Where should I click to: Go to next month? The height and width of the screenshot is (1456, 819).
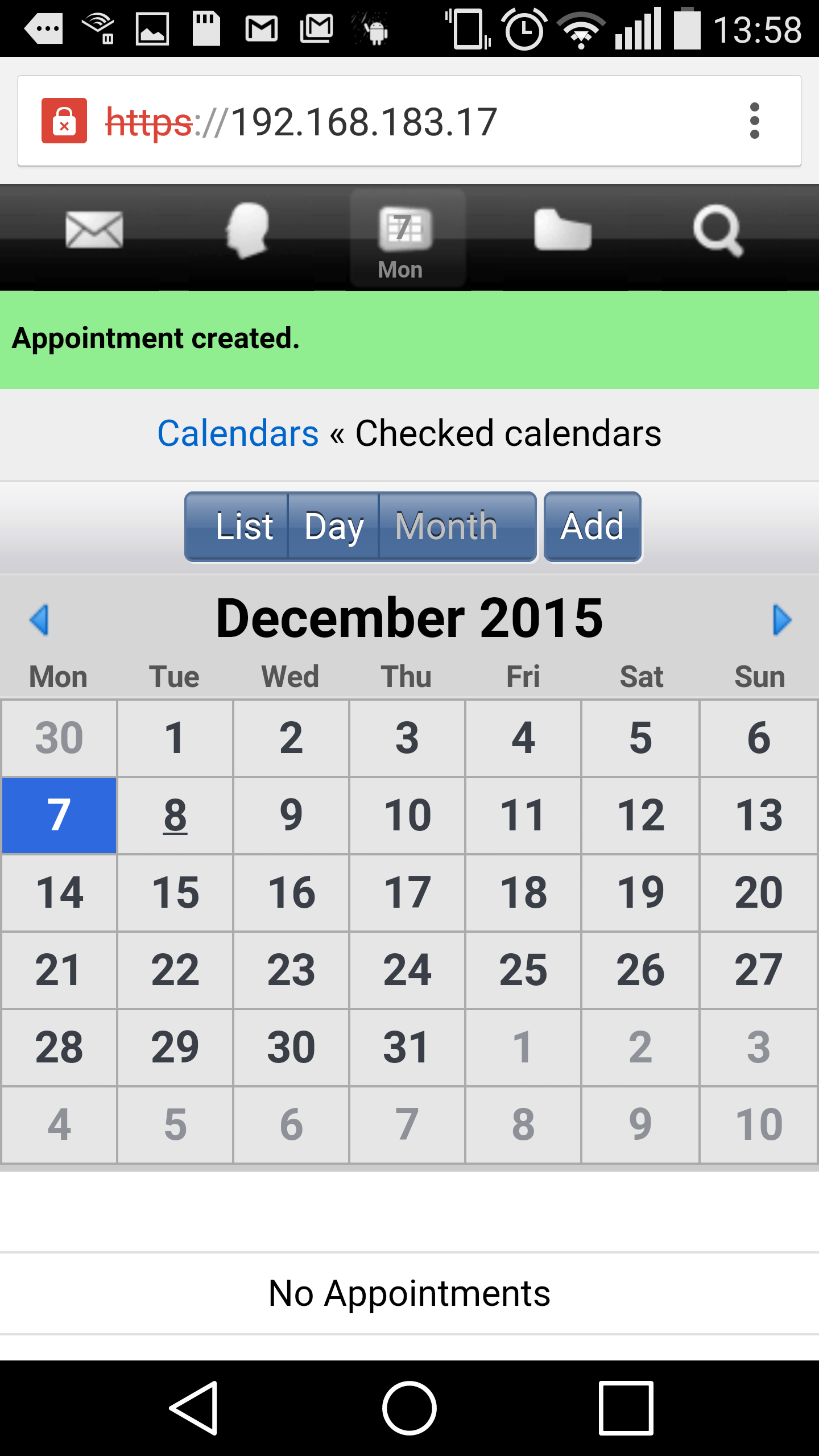click(x=782, y=619)
